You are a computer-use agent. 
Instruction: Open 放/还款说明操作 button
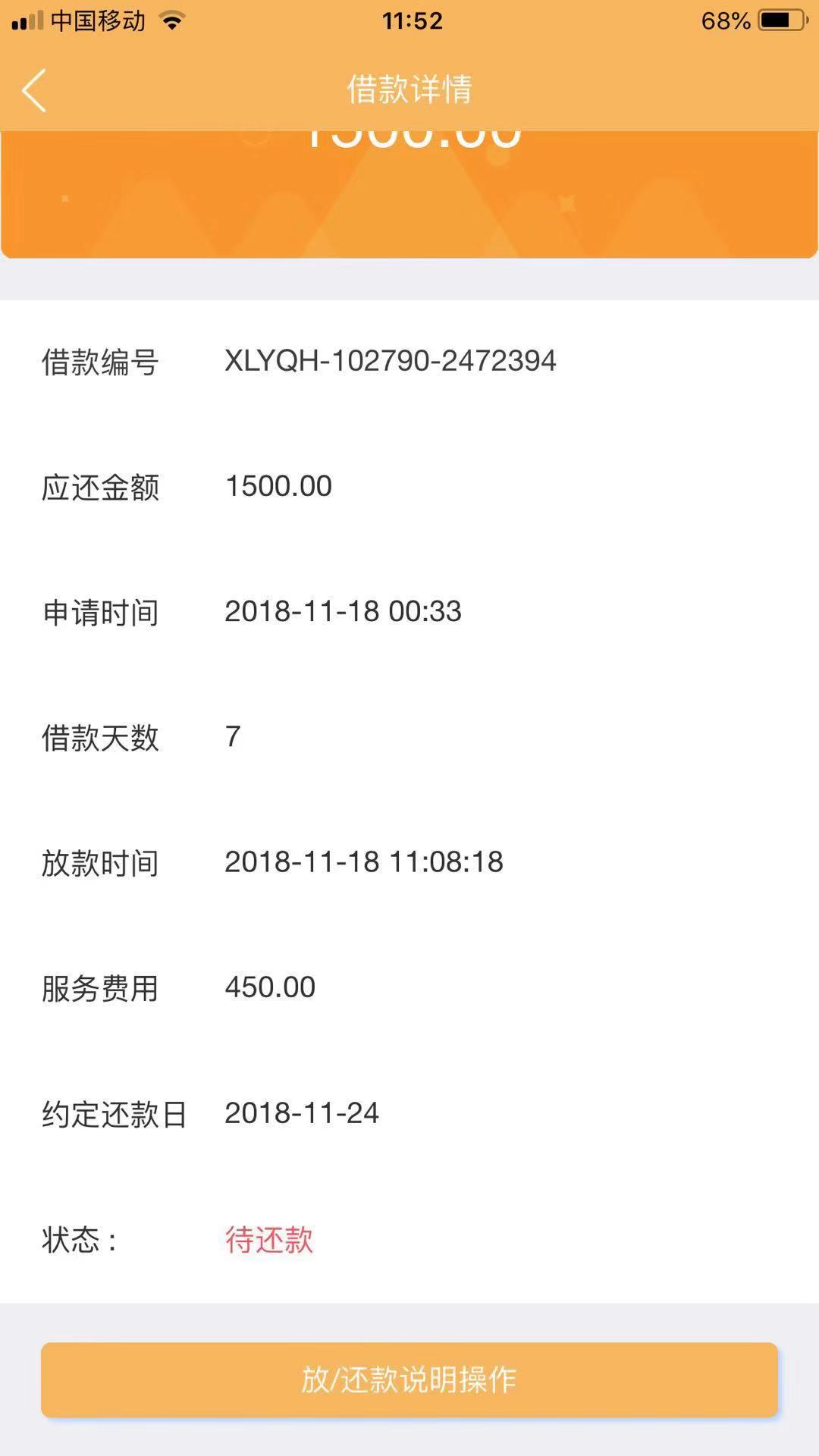[409, 1379]
